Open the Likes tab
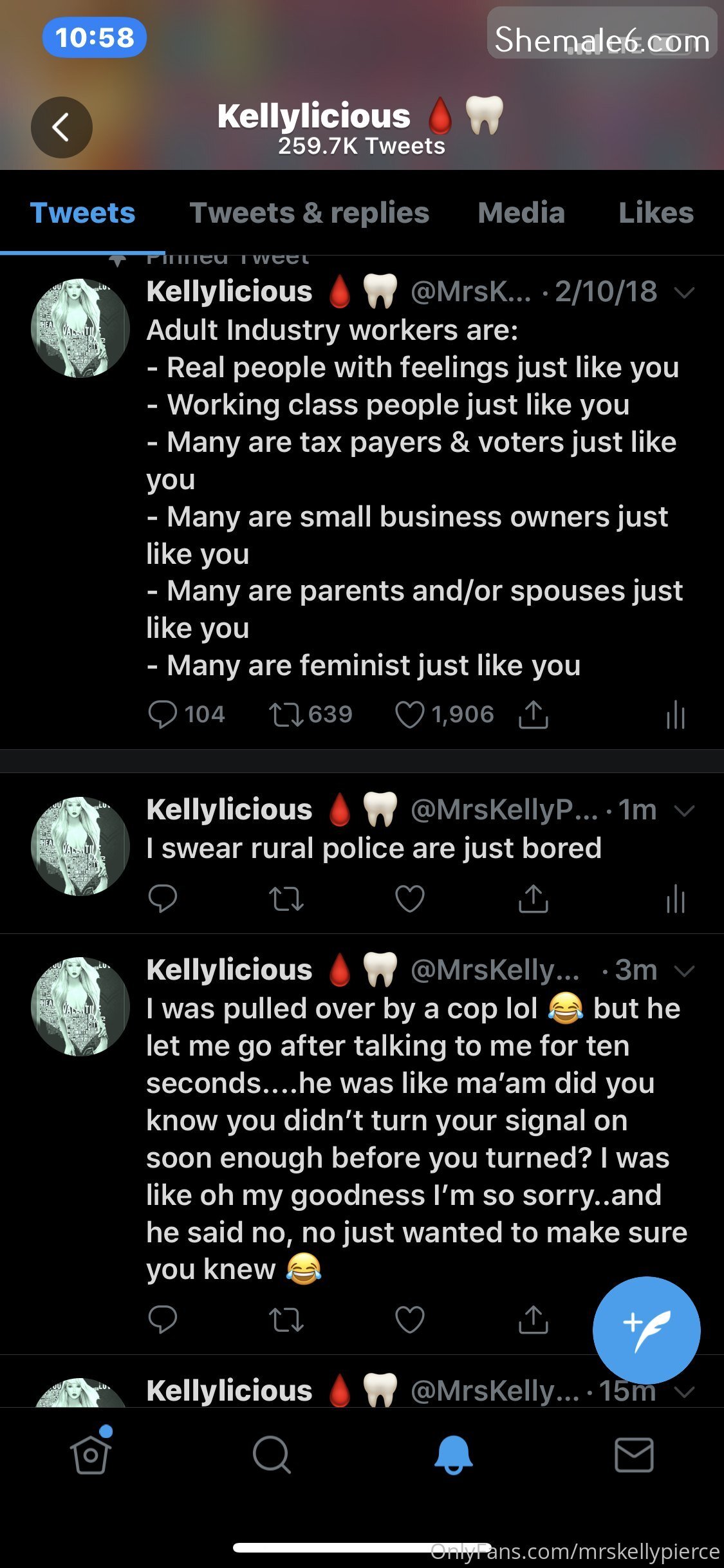This screenshot has width=724, height=1568. 655,213
